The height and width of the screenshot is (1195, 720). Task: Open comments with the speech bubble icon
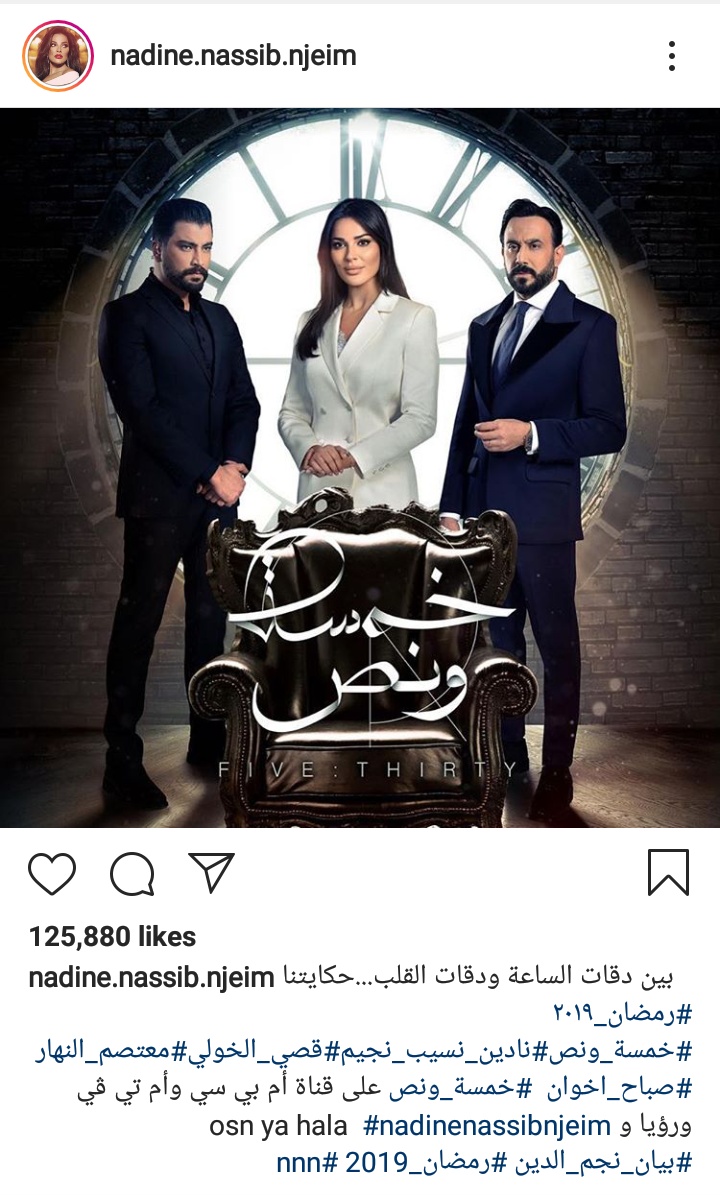pyautogui.click(x=133, y=873)
